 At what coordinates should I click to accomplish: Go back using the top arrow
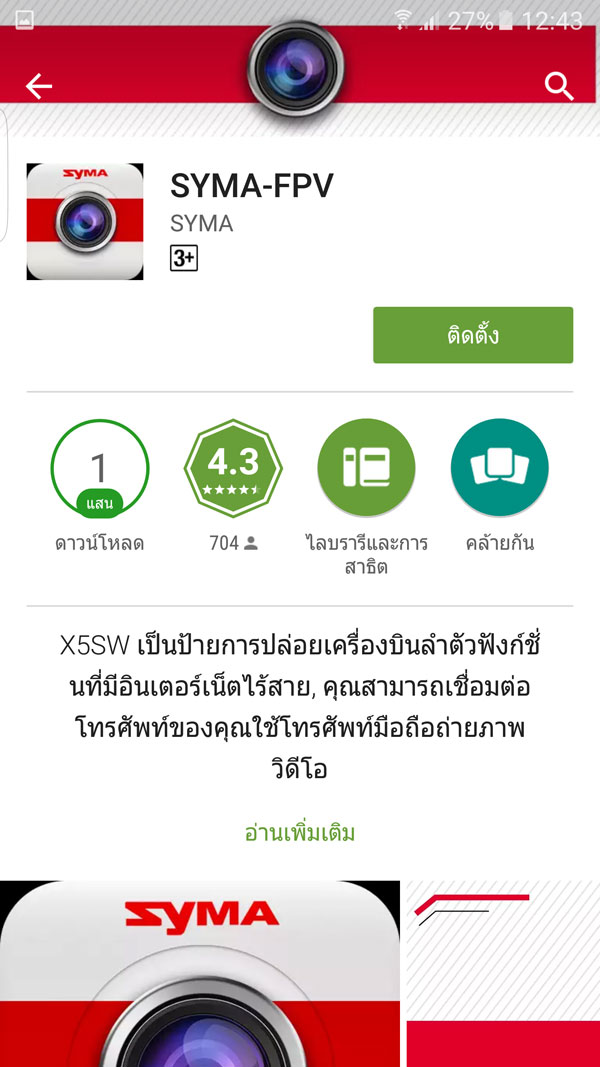point(39,87)
